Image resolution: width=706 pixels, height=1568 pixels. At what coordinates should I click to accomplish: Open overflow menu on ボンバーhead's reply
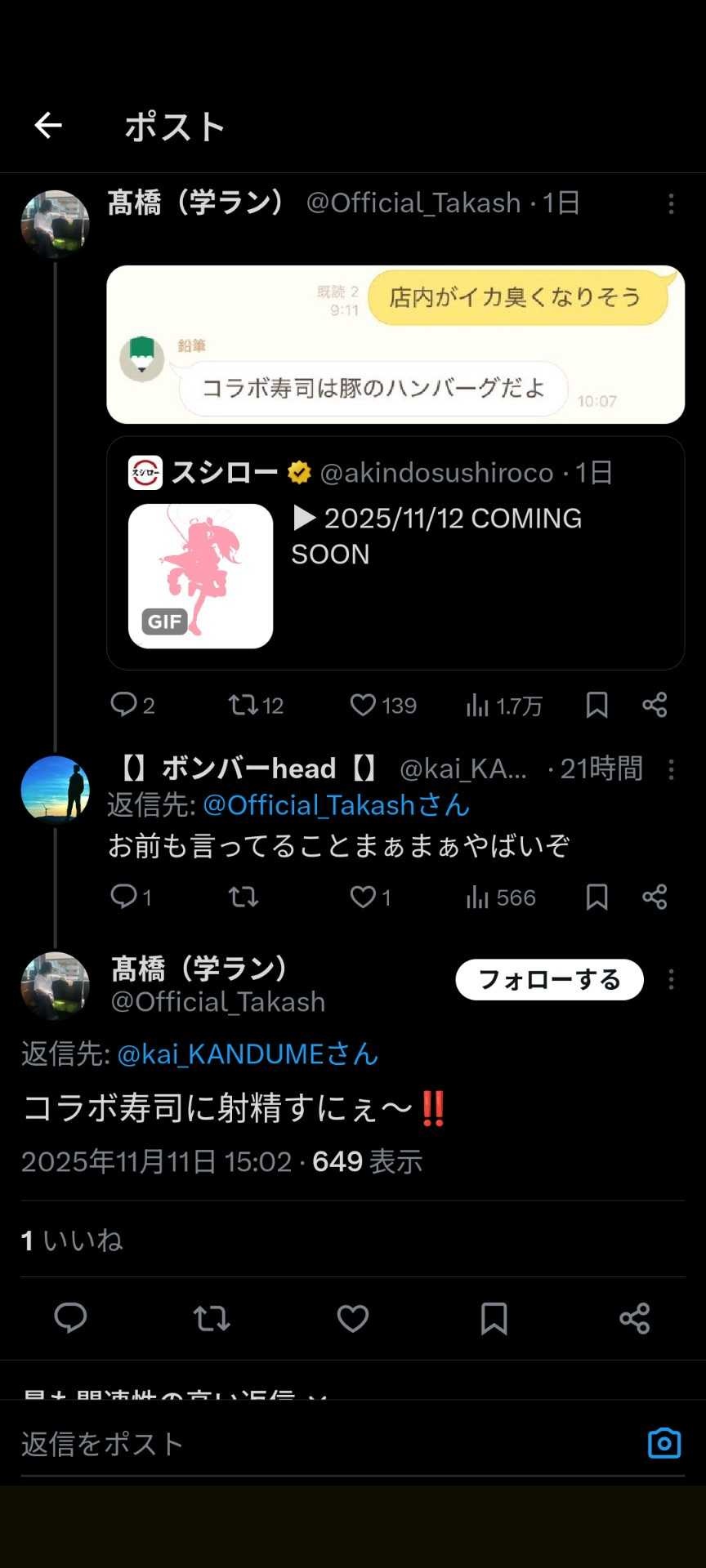671,769
